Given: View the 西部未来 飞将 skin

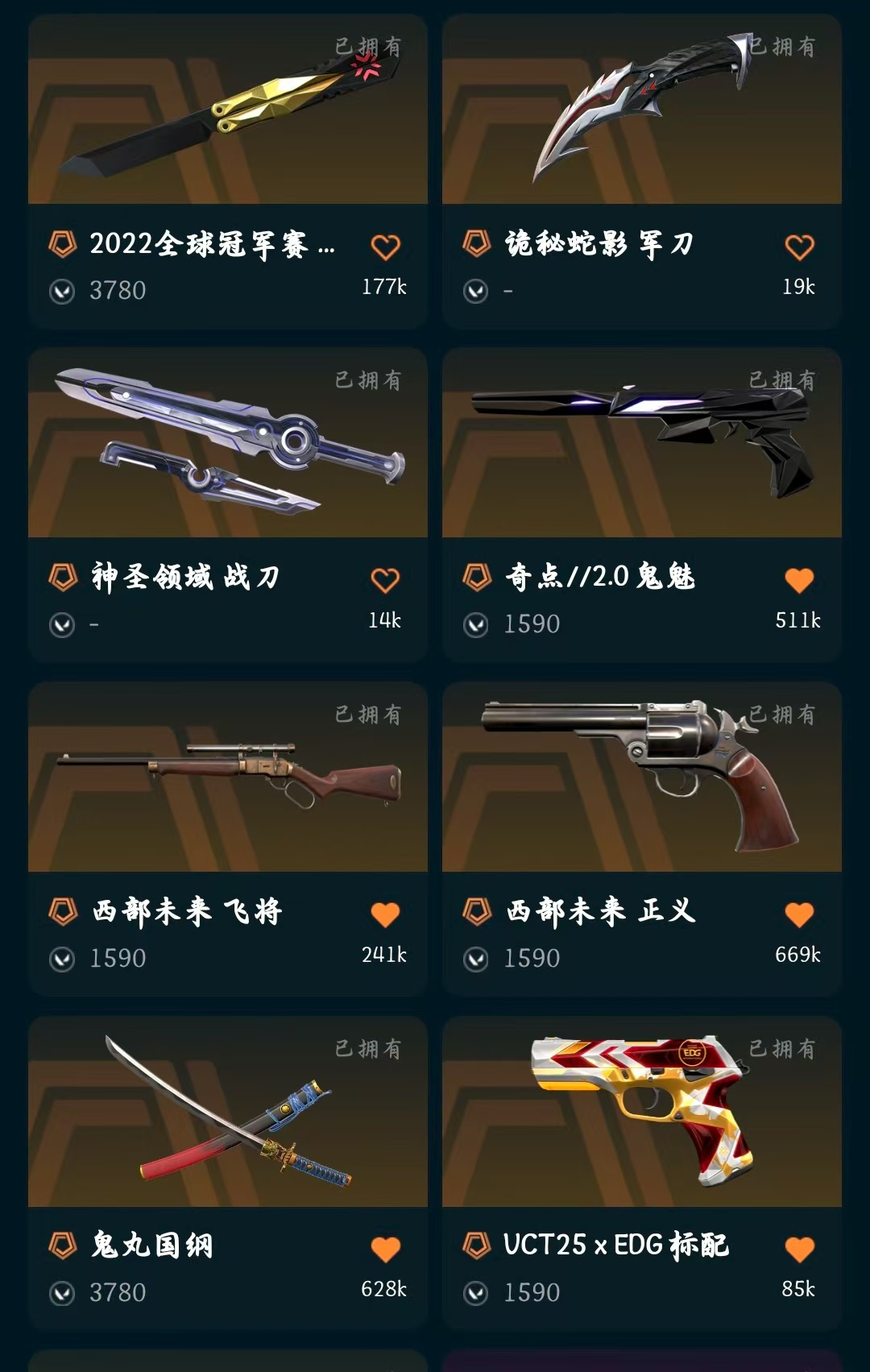Looking at the screenshot, I should click(x=228, y=839).
